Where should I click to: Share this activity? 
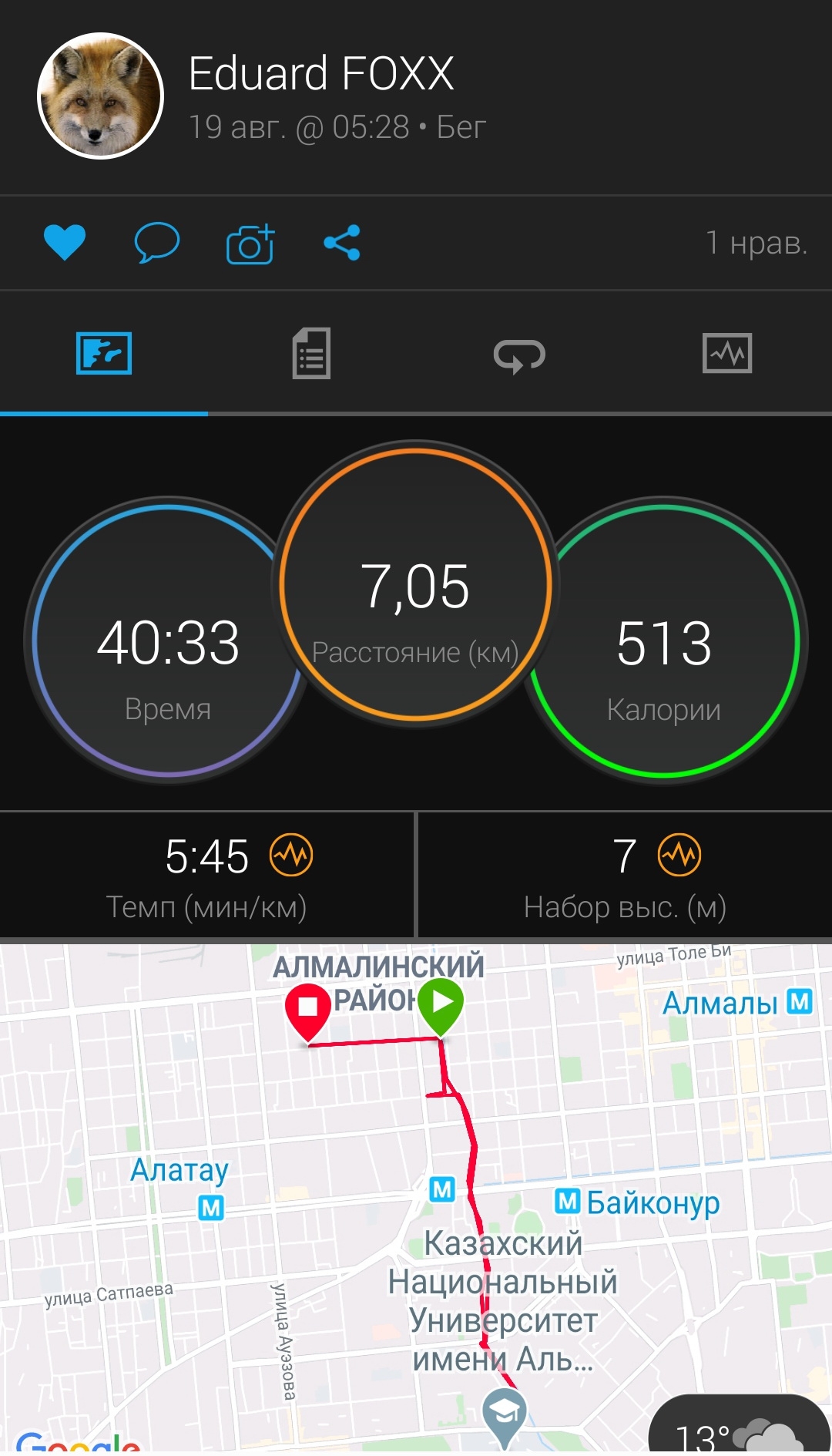tap(342, 243)
